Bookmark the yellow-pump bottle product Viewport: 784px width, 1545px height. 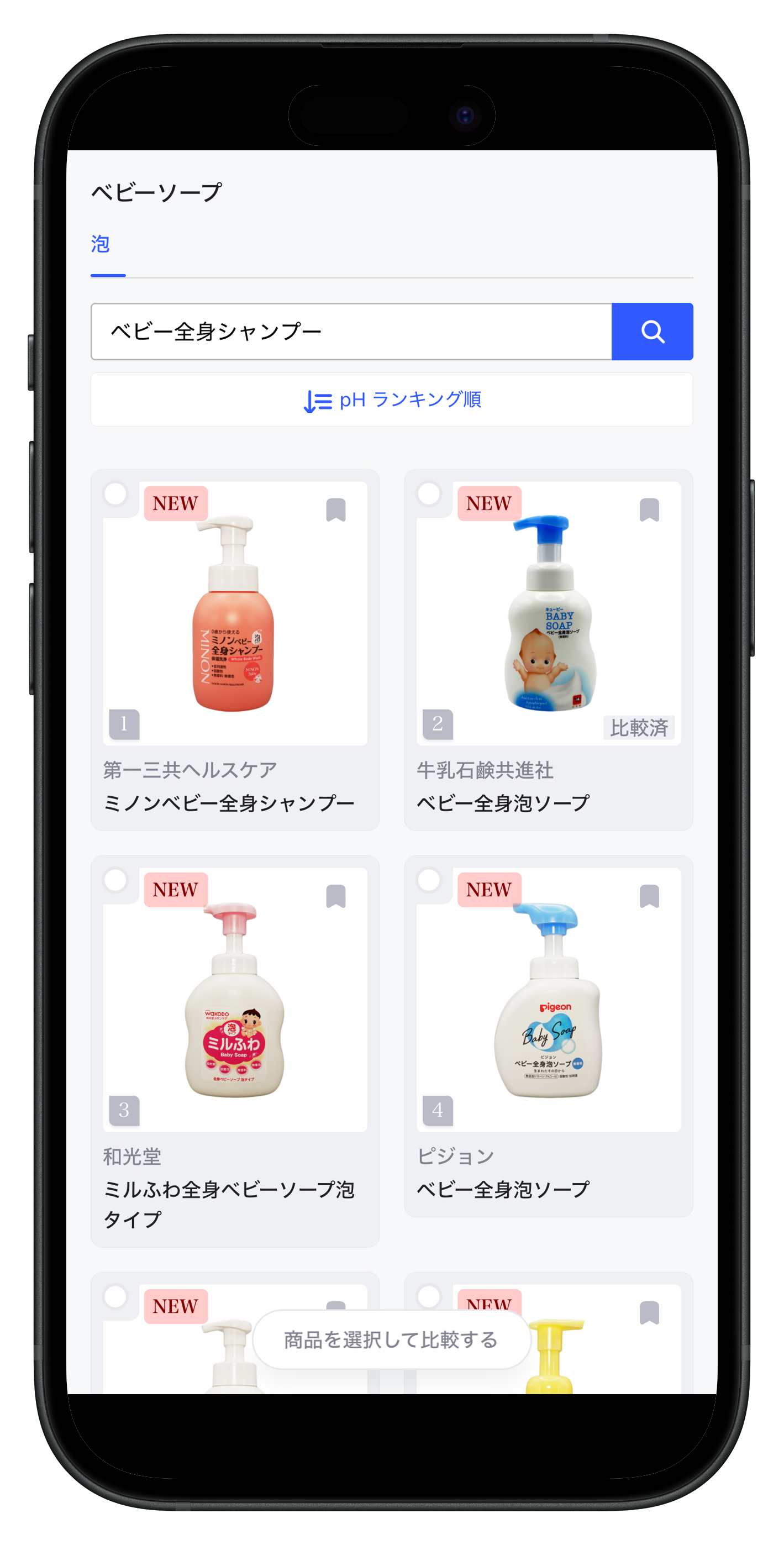[649, 1313]
